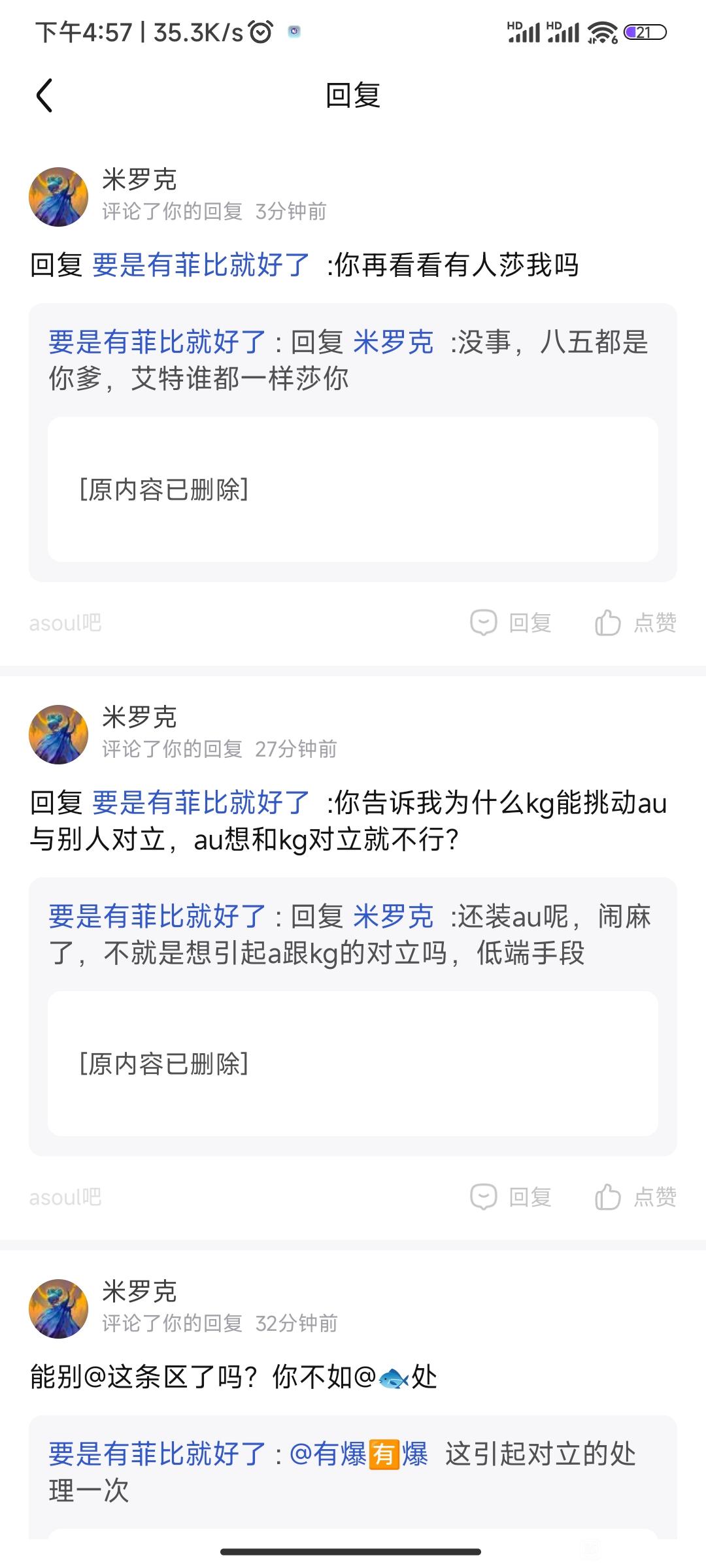
Task: Open asoul吧 under the 3分钟前 comment
Action: point(65,623)
